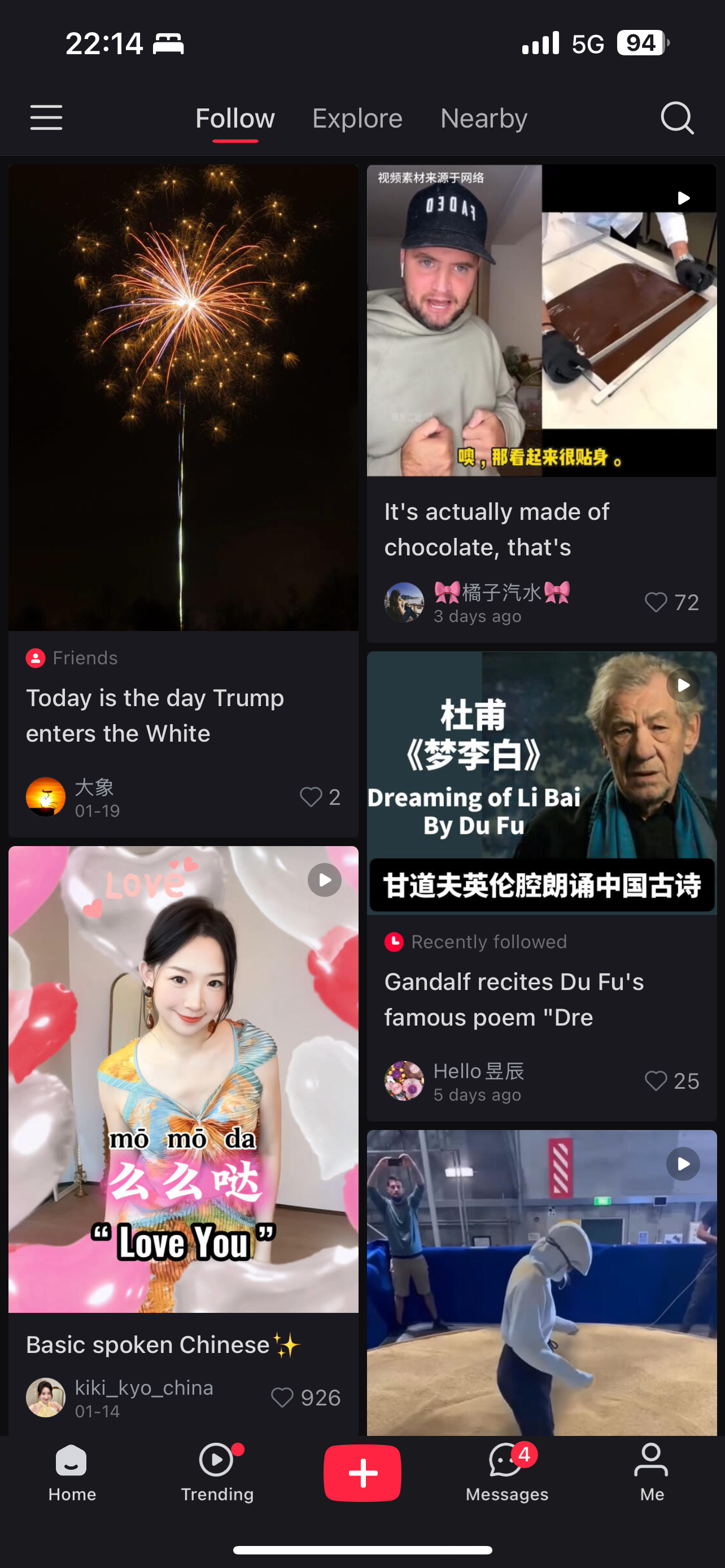
Task: Go to the Trending tab
Action: 217,1473
